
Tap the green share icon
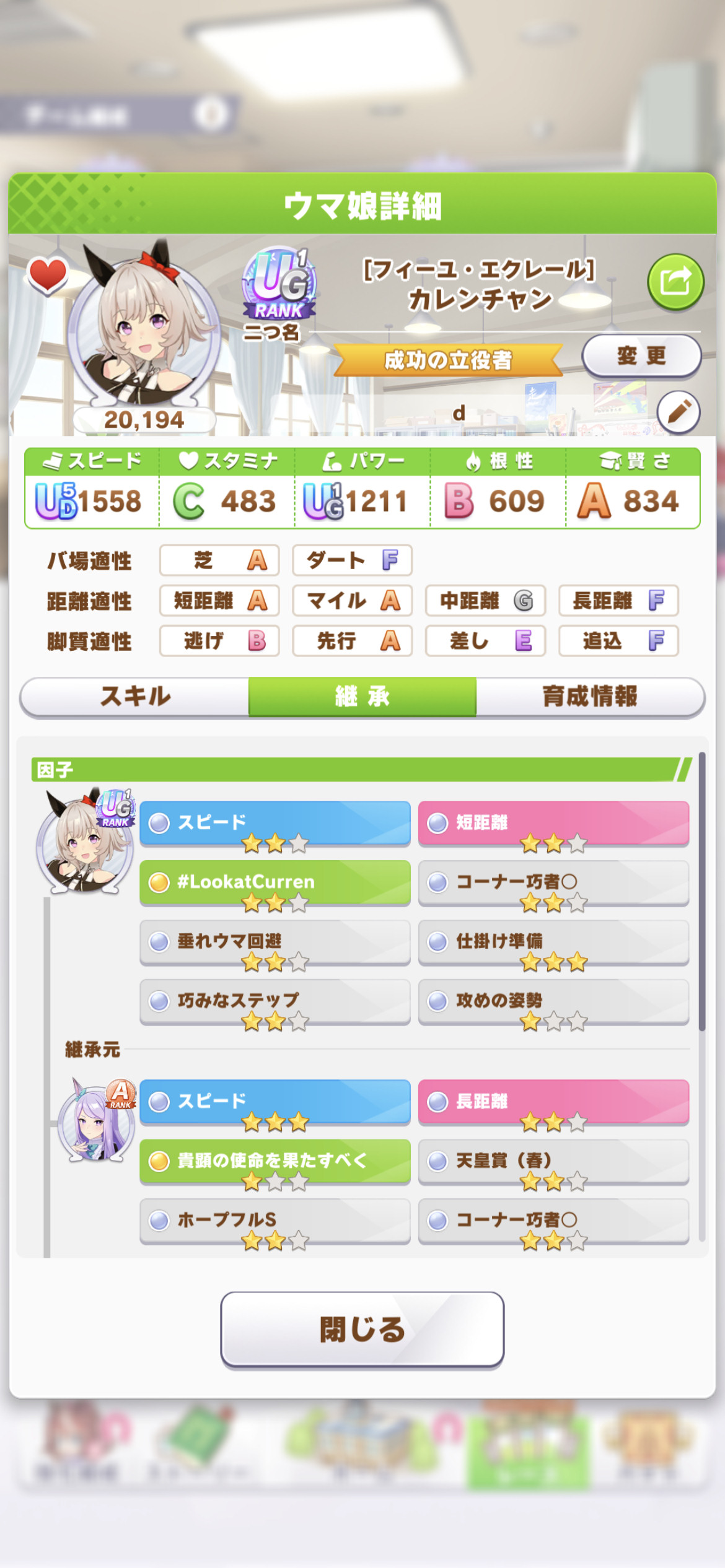coord(675,282)
